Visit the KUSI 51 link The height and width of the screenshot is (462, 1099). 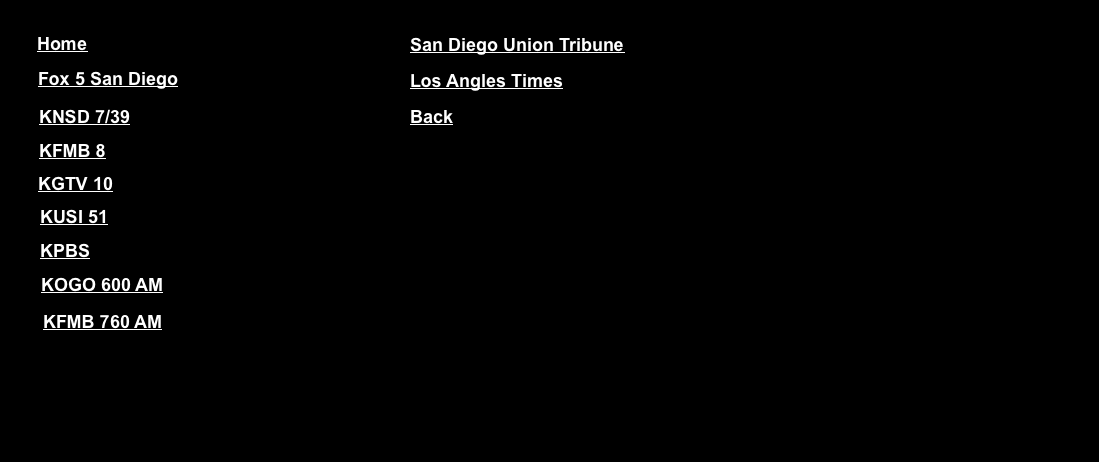[x=74, y=217]
